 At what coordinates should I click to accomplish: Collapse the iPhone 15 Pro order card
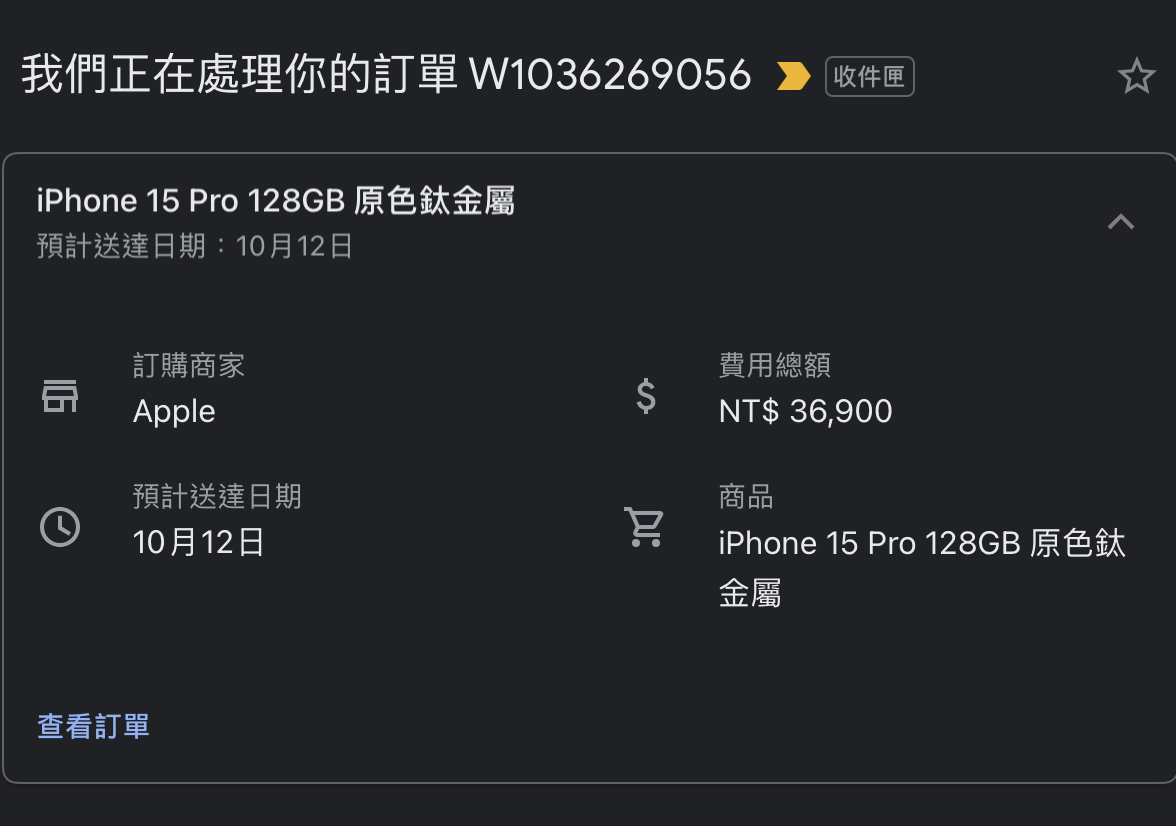[x=1120, y=222]
